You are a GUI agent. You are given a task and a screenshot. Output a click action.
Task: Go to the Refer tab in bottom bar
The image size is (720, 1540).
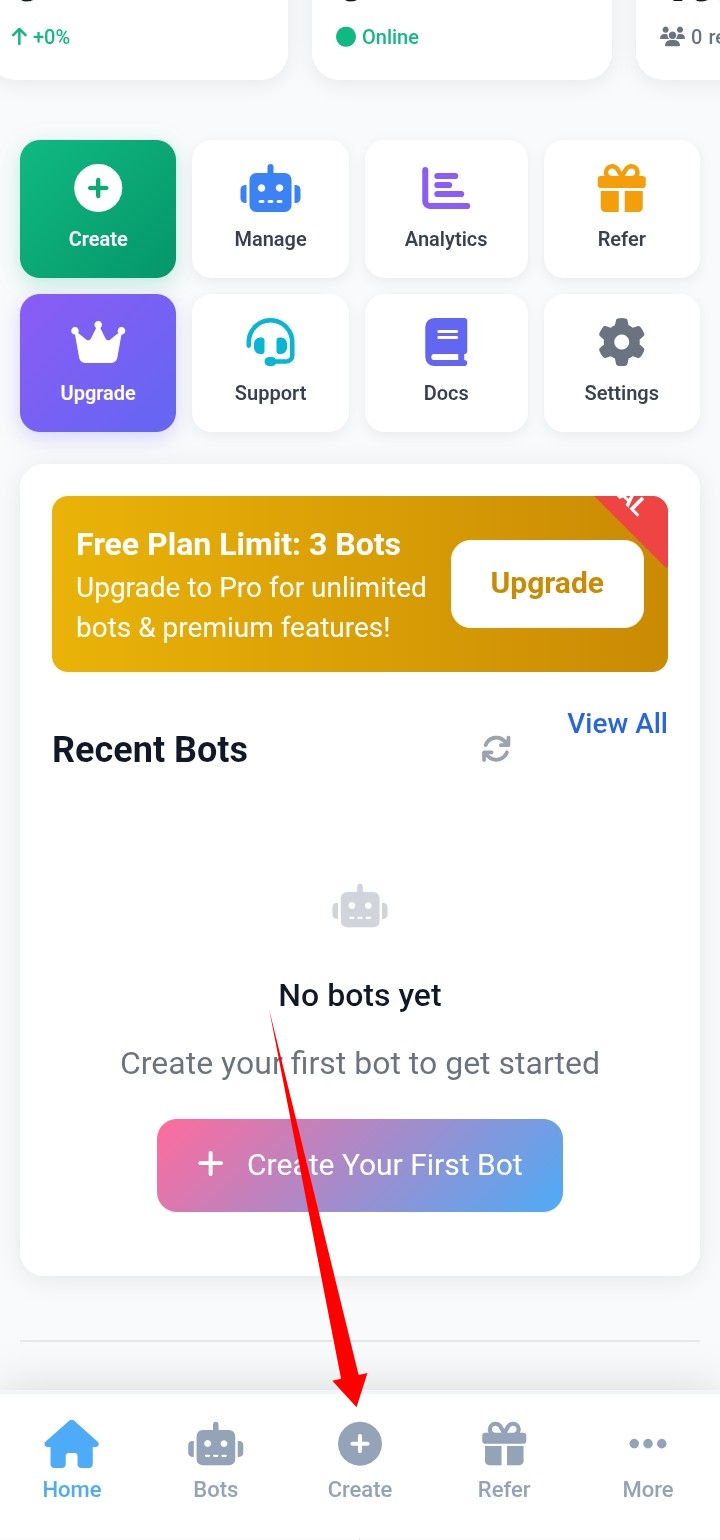click(504, 1462)
